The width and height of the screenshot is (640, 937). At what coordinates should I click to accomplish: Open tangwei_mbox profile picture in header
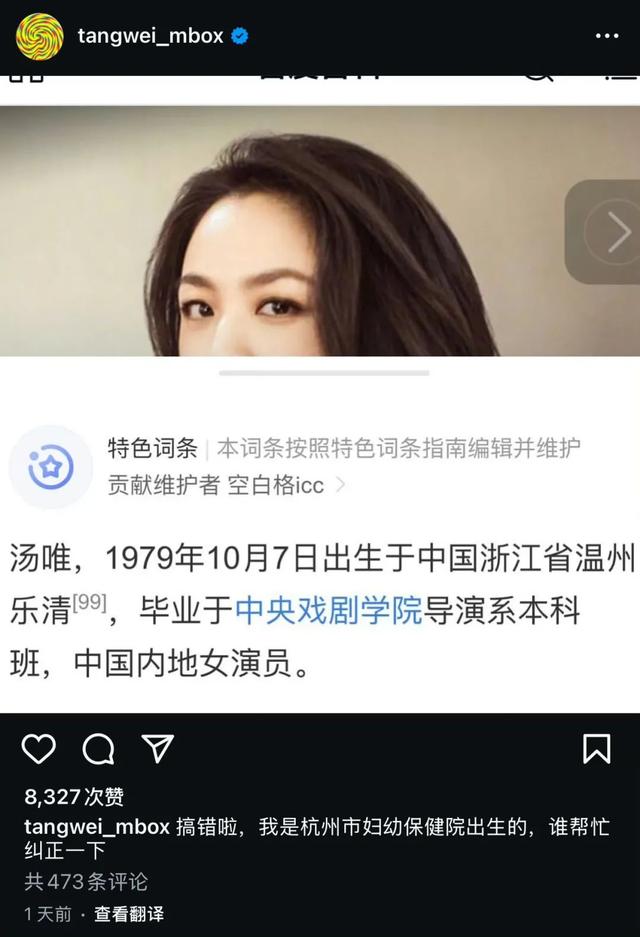(x=39, y=36)
